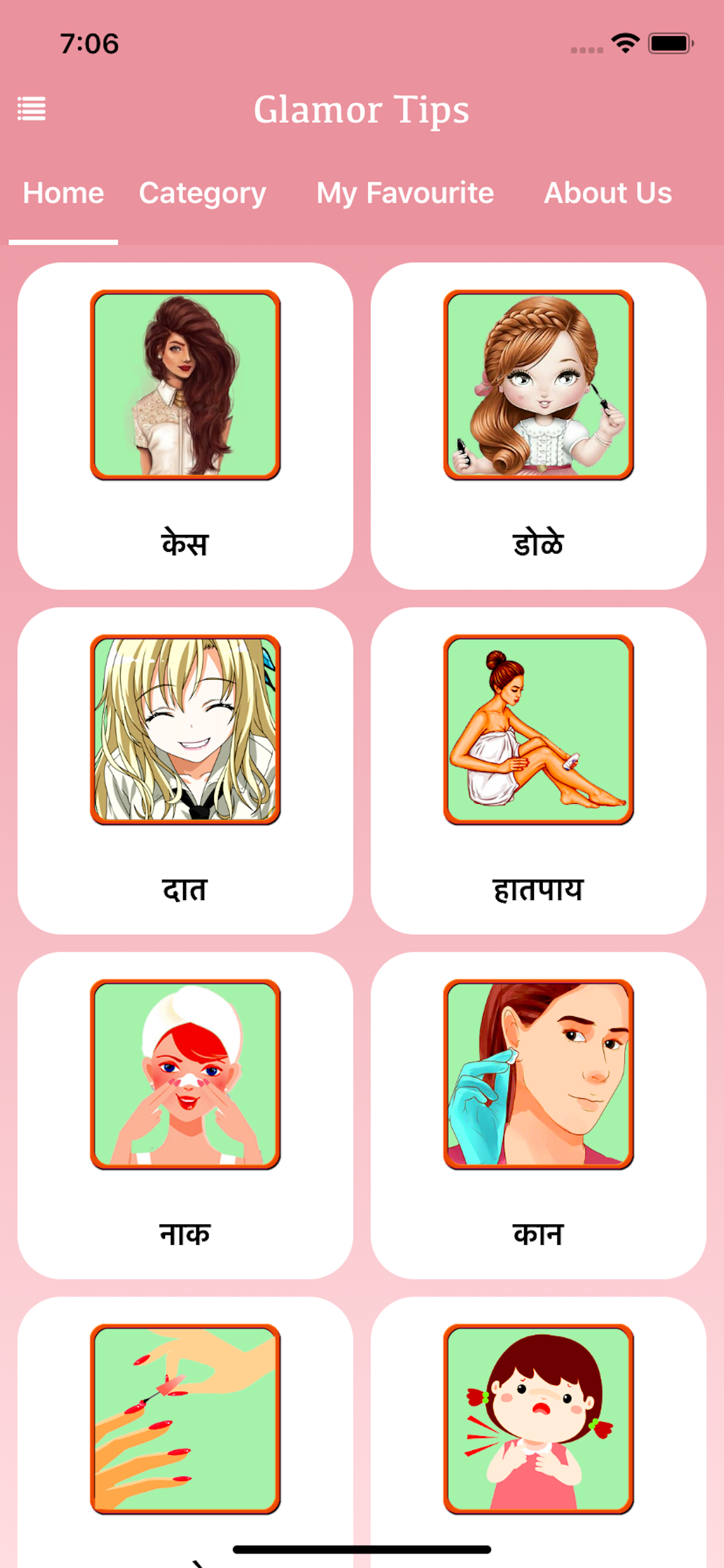Select the Home tab
The width and height of the screenshot is (724, 1568).
(x=64, y=193)
